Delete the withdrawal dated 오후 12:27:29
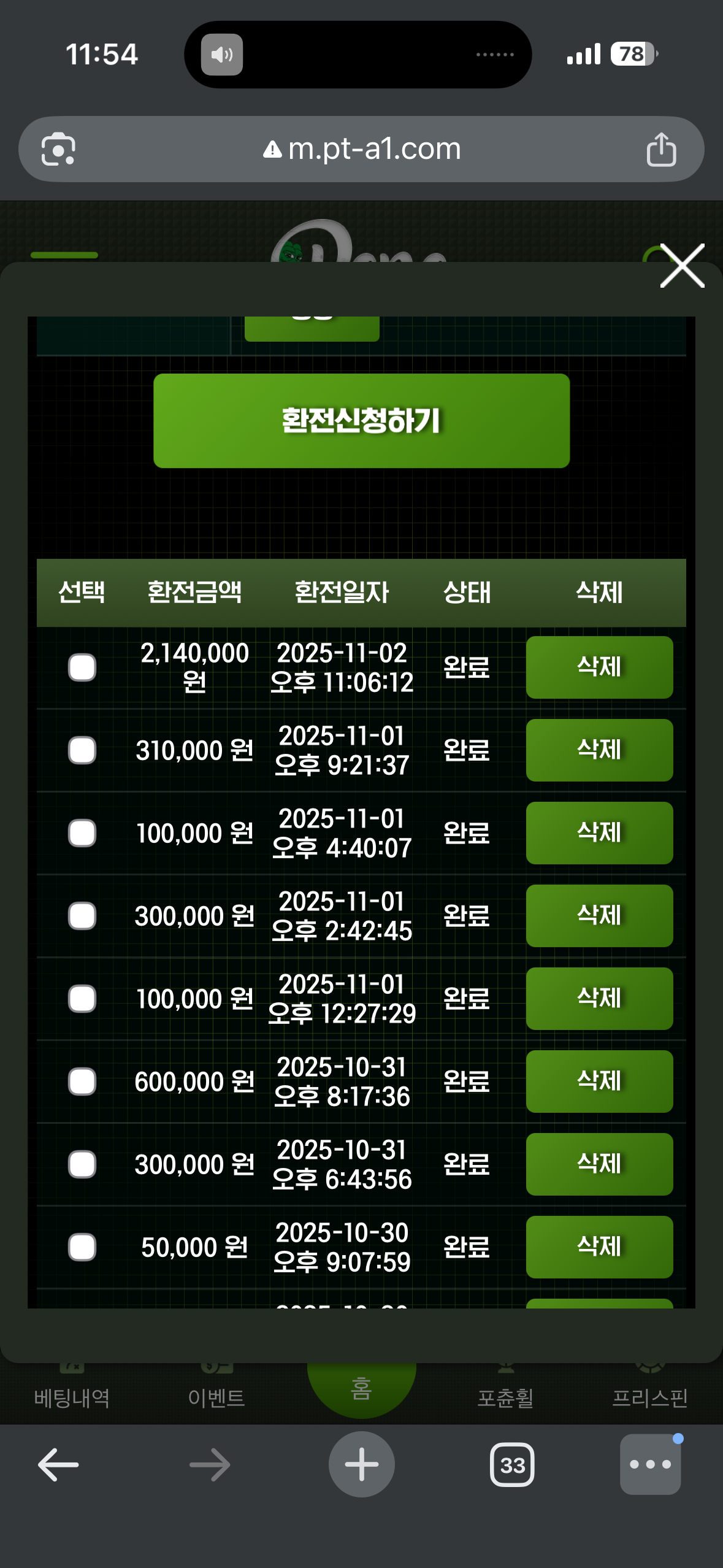 [599, 999]
